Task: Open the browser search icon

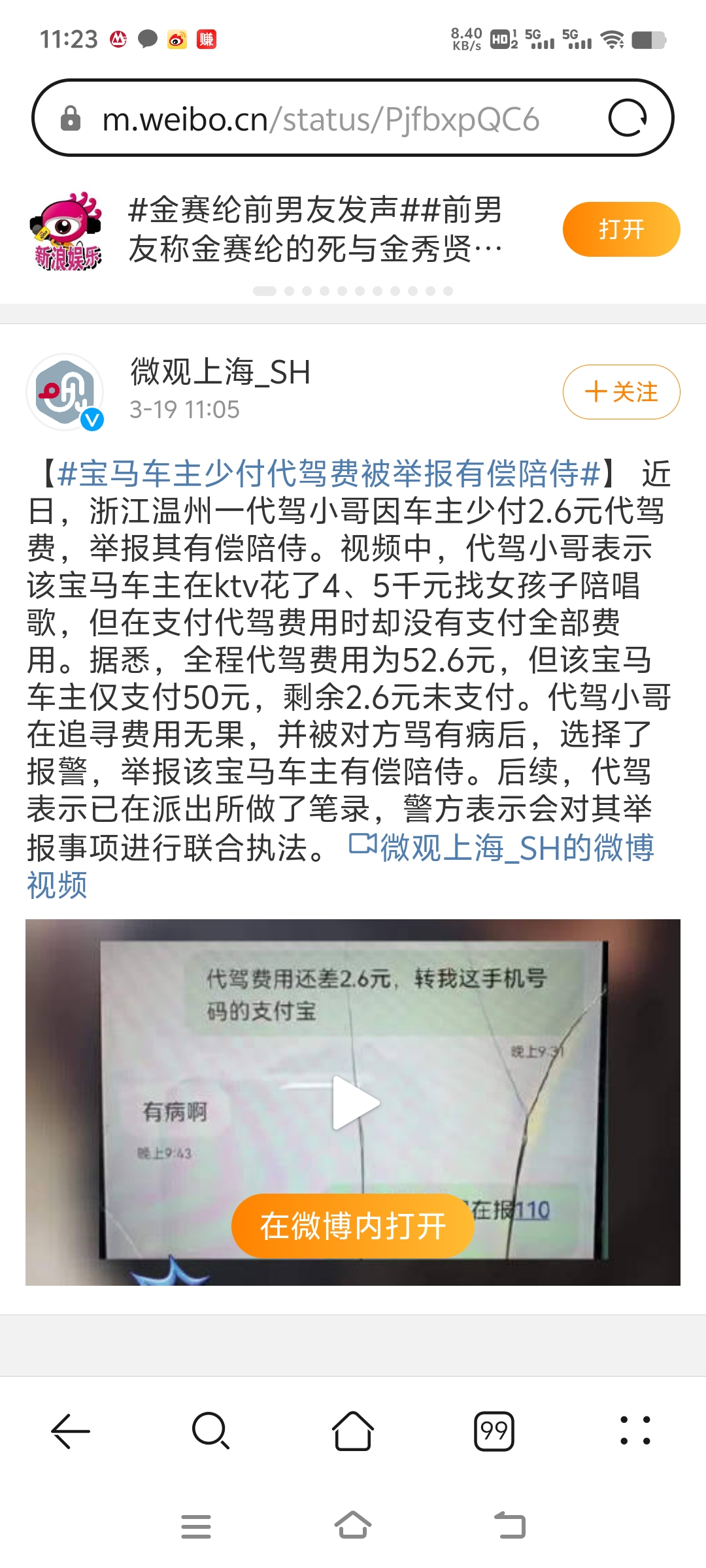Action: 211,1431
